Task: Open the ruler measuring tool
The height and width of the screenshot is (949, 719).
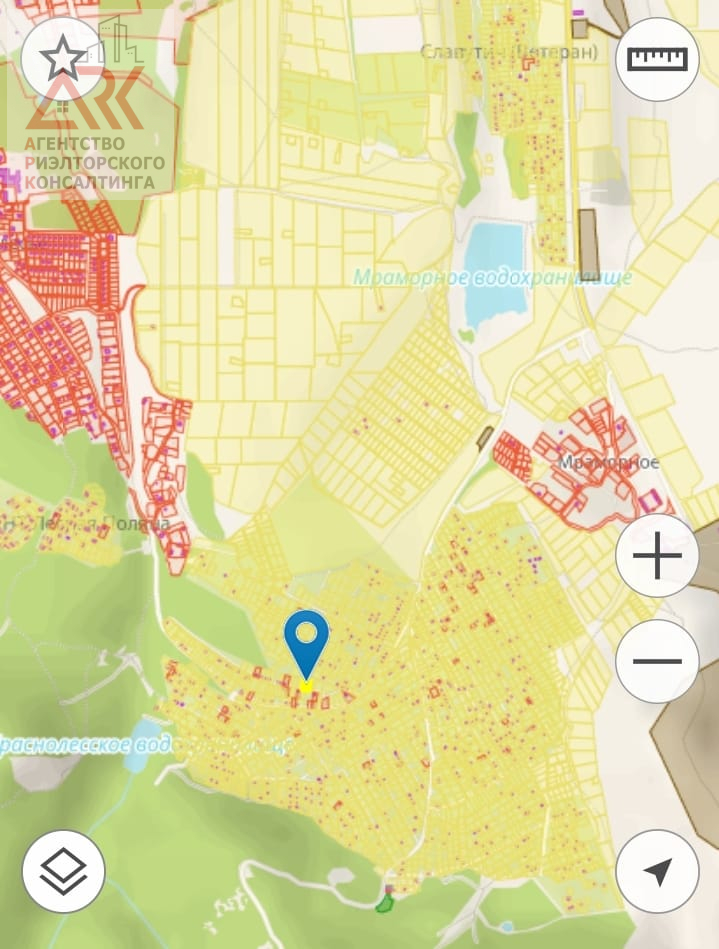Action: pos(658,59)
